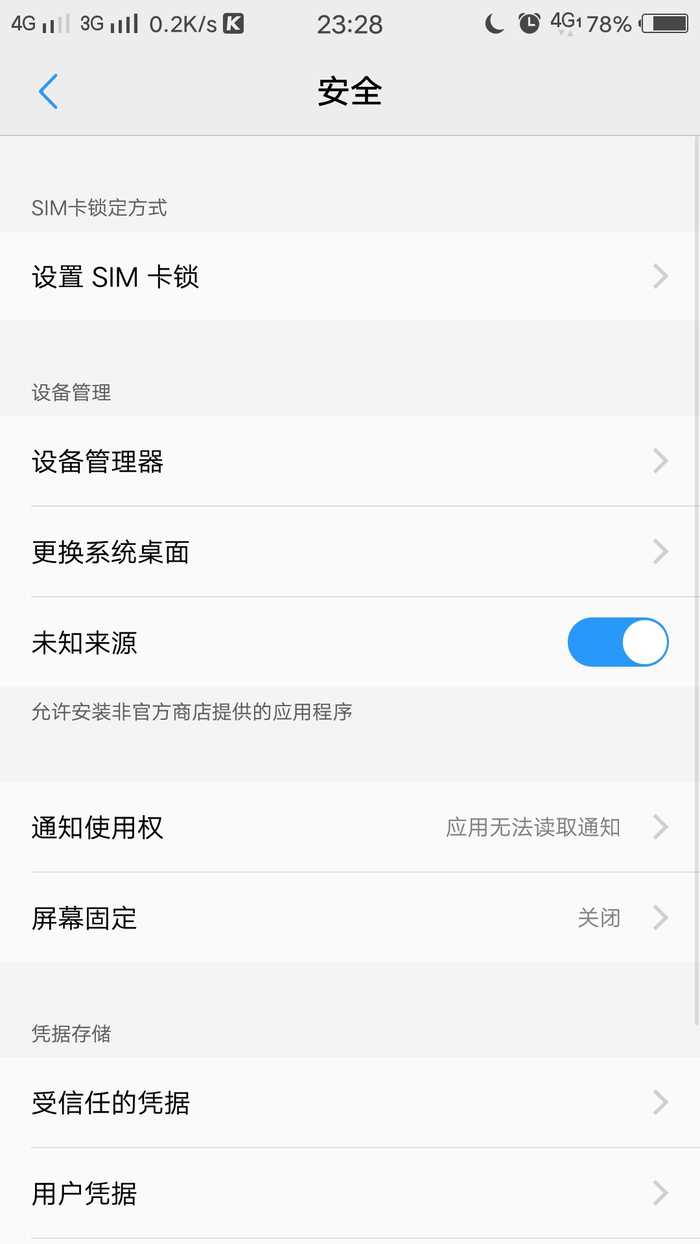This screenshot has width=700, height=1244.
Task: Open 设置 SIM 卡锁
Action: pyautogui.click(x=350, y=277)
